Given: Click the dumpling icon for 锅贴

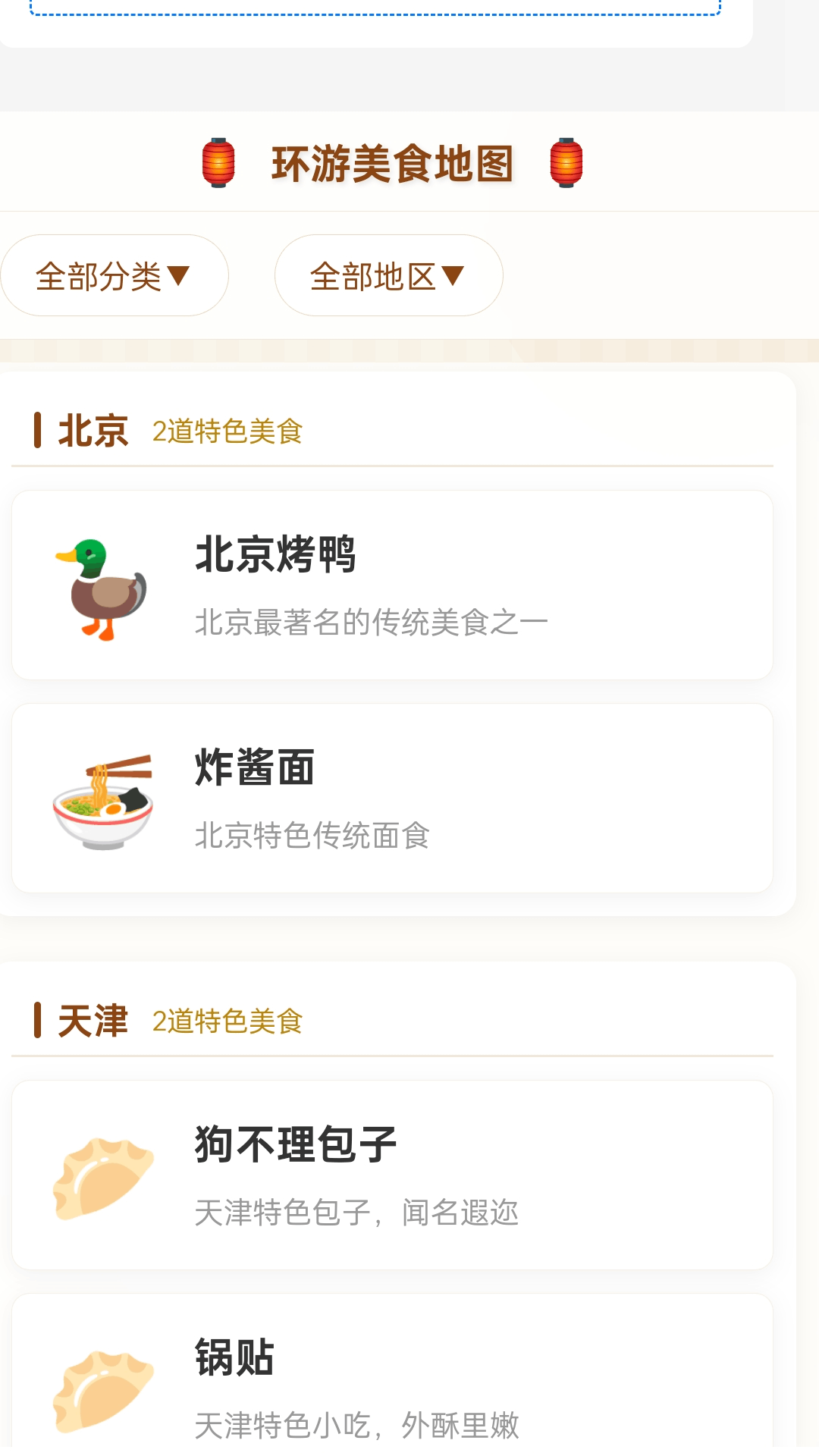Looking at the screenshot, I should point(102,1388).
